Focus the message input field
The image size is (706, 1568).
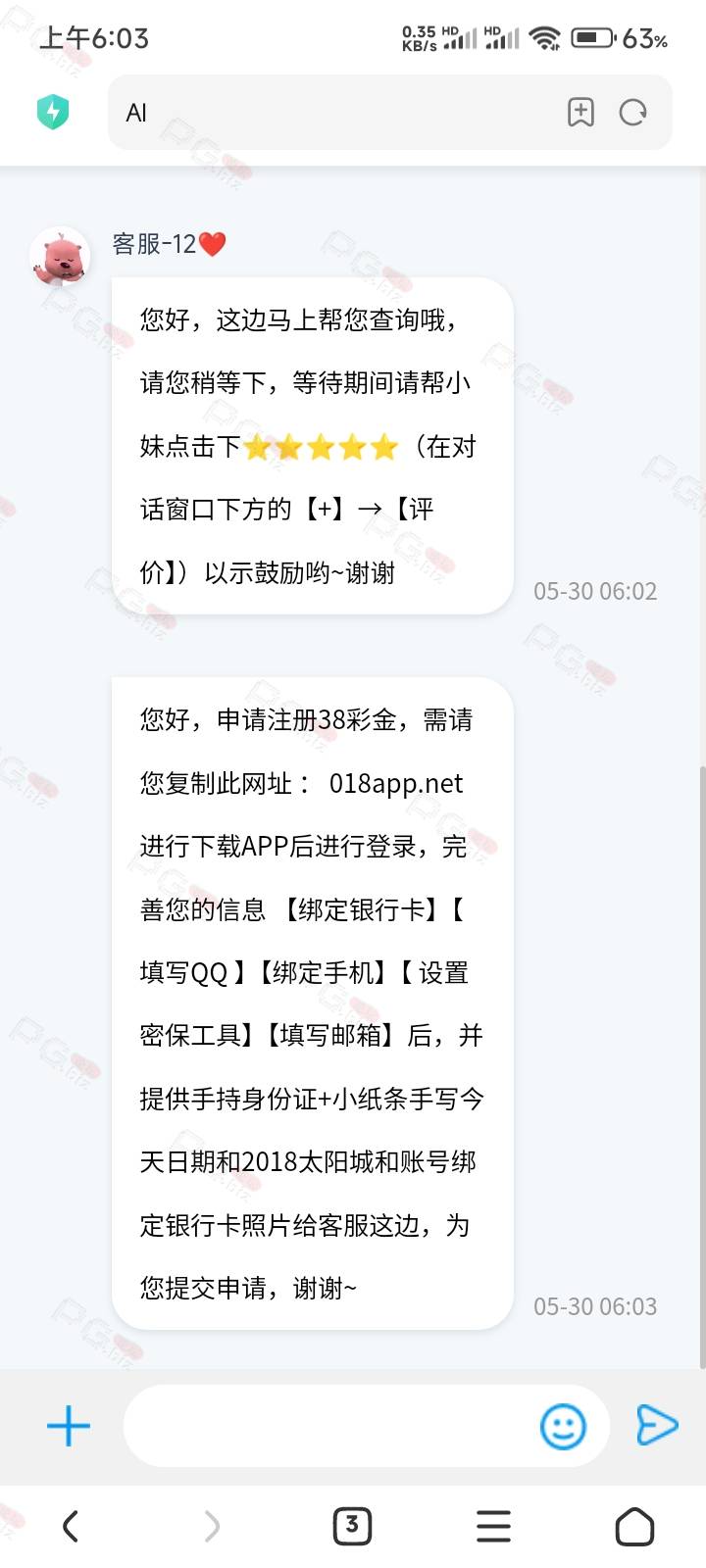point(328,1426)
